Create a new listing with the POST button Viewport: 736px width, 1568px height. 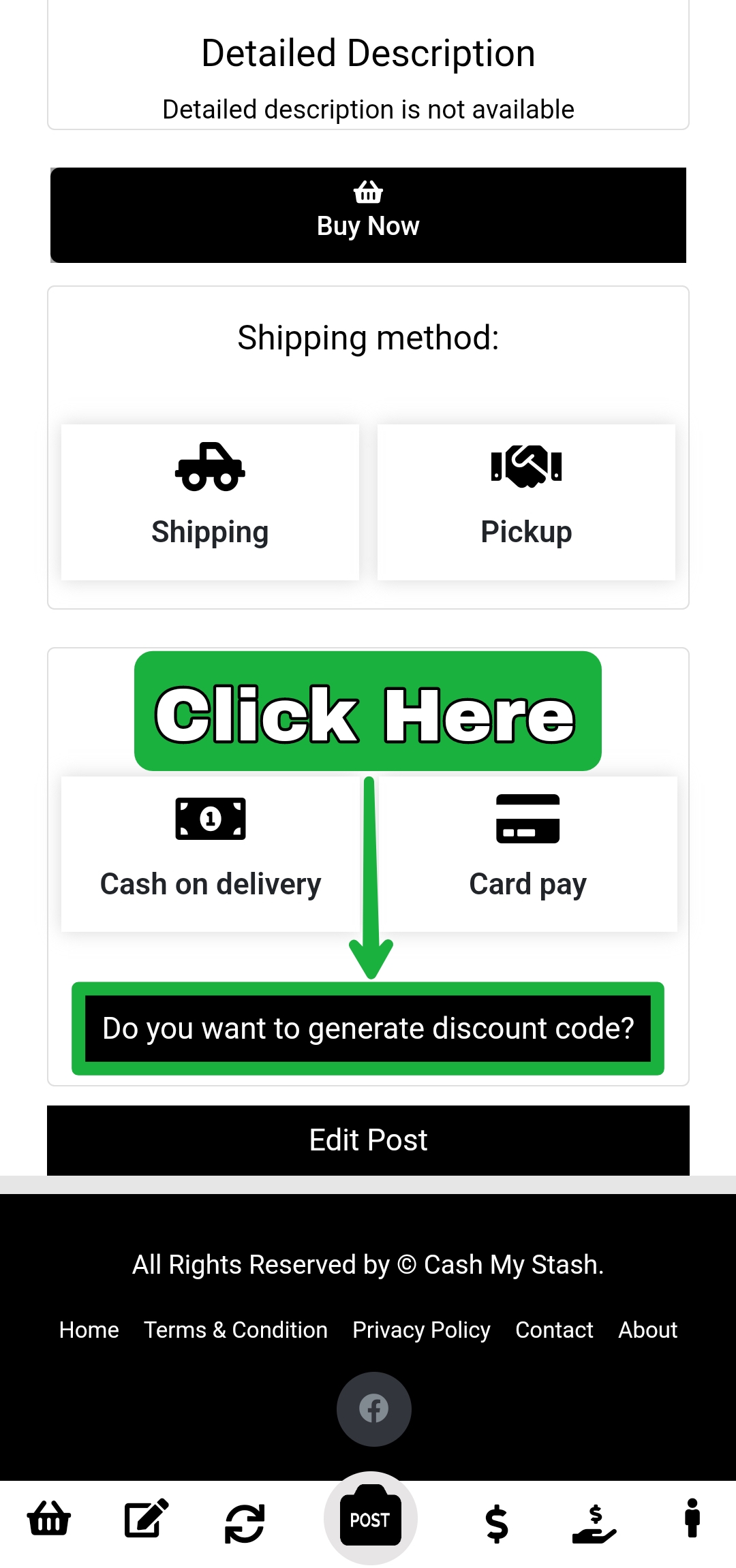pyautogui.click(x=370, y=1518)
